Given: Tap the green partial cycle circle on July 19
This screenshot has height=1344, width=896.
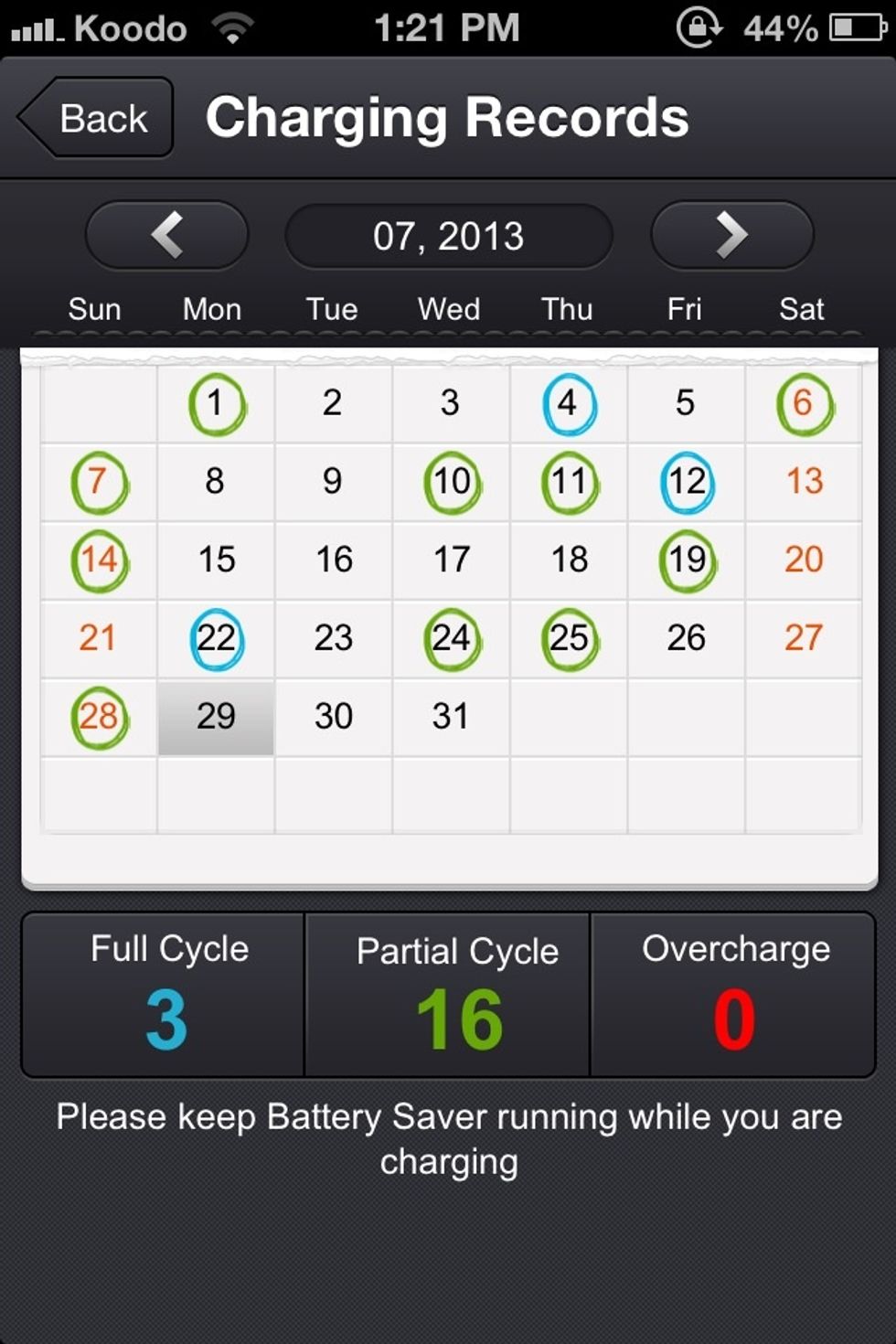Looking at the screenshot, I should point(686,561).
